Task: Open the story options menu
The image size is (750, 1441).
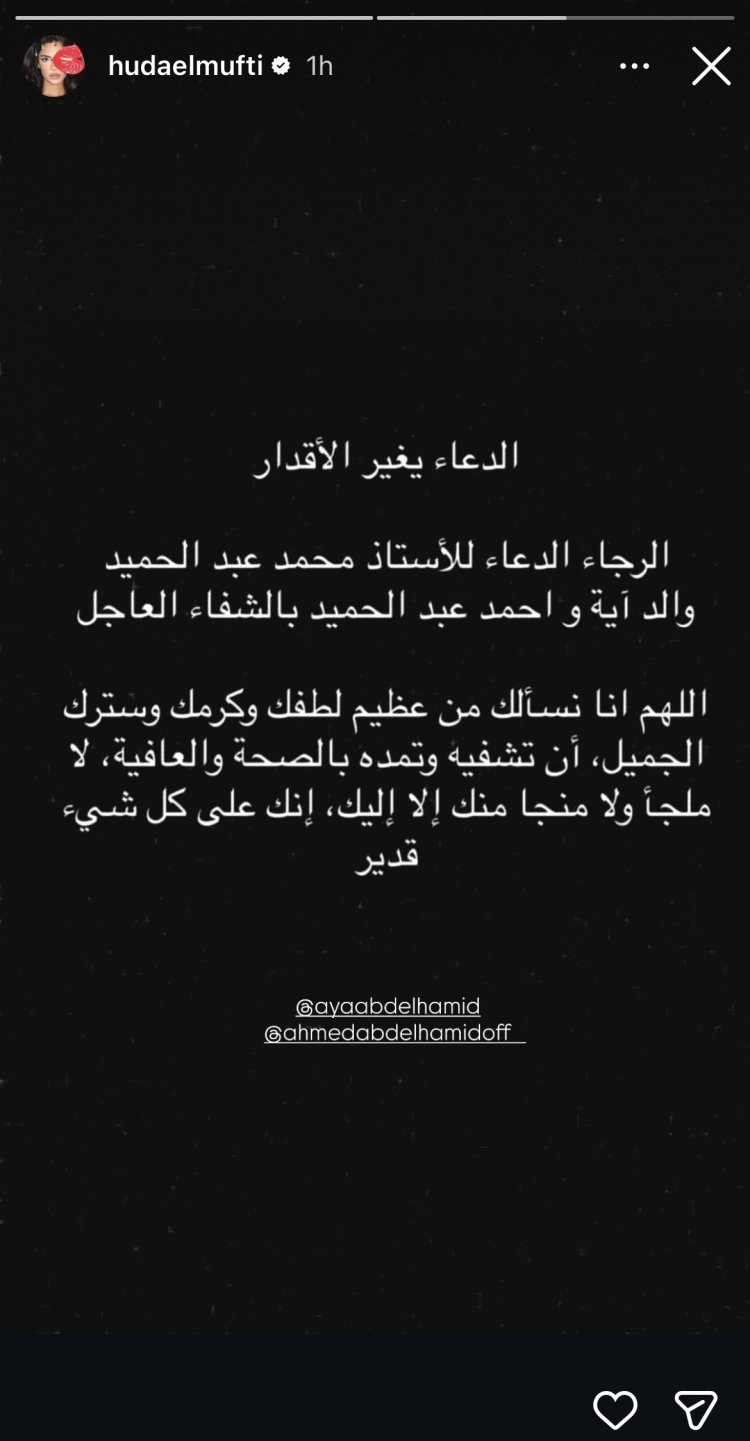Action: tap(634, 66)
